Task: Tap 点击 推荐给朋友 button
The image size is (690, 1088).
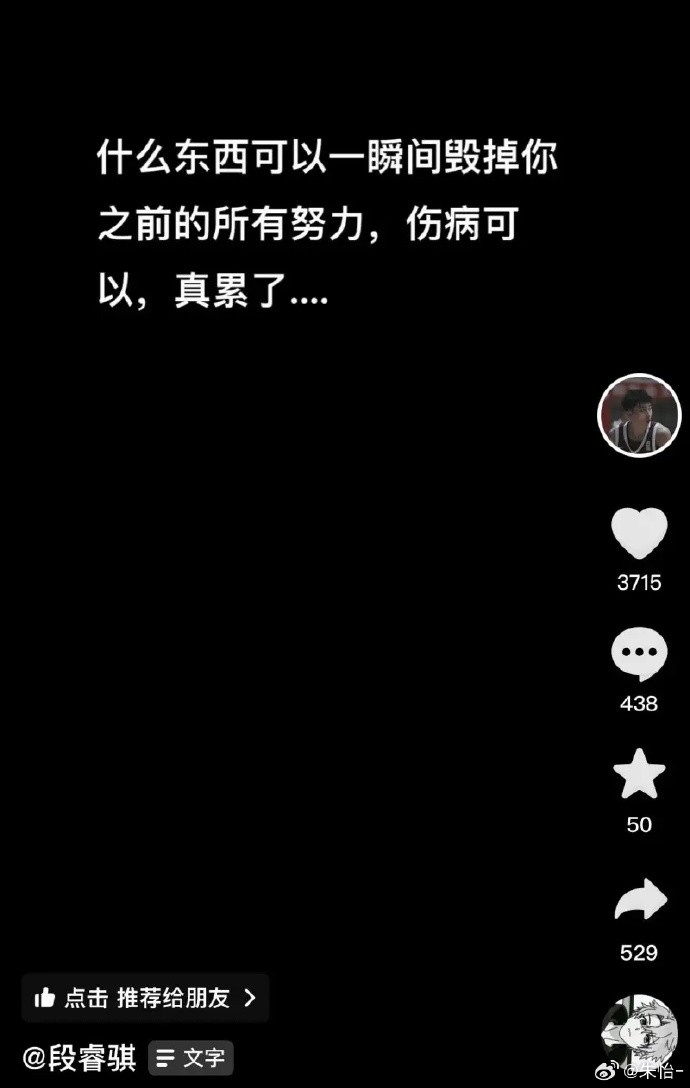Action: click(145, 997)
